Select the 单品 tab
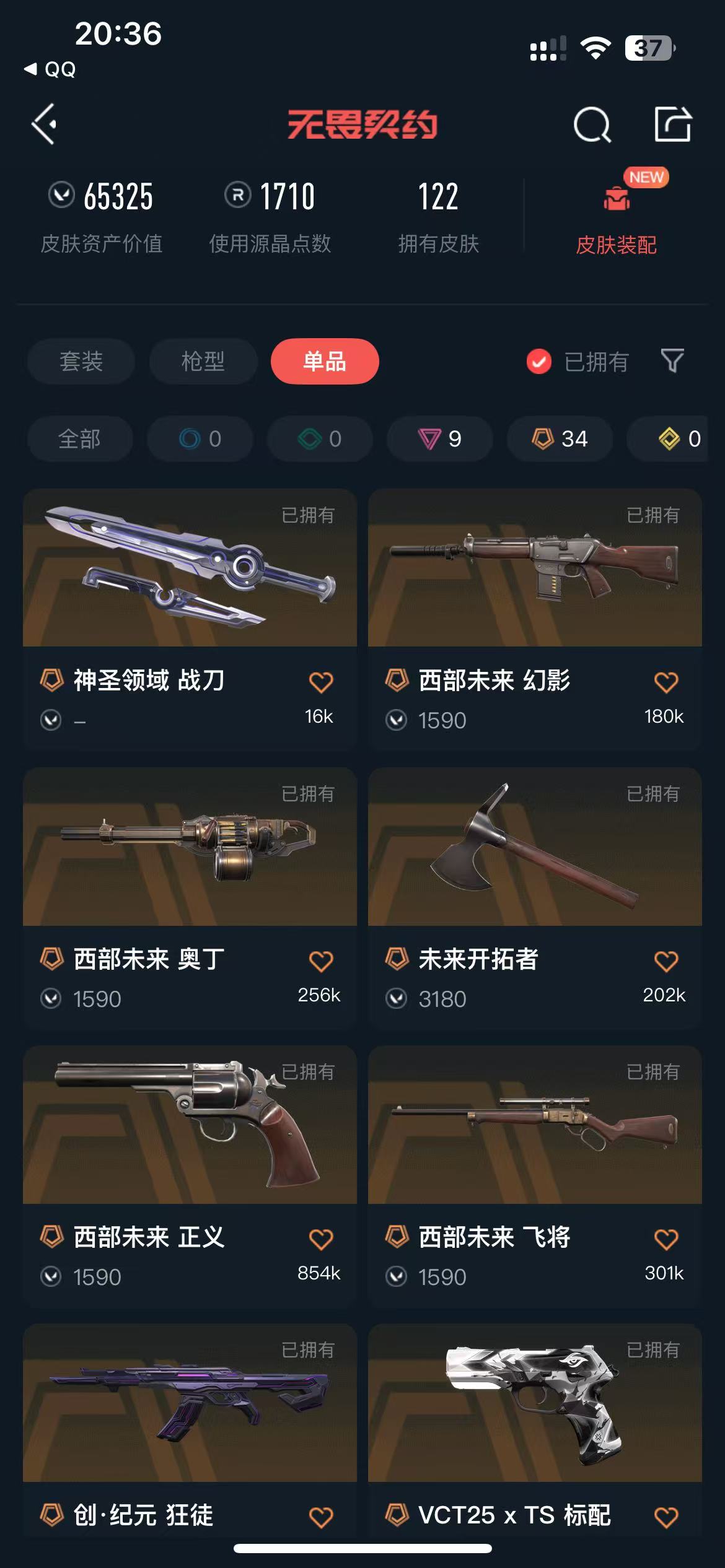Screen dimensions: 725x1568 click(x=325, y=361)
